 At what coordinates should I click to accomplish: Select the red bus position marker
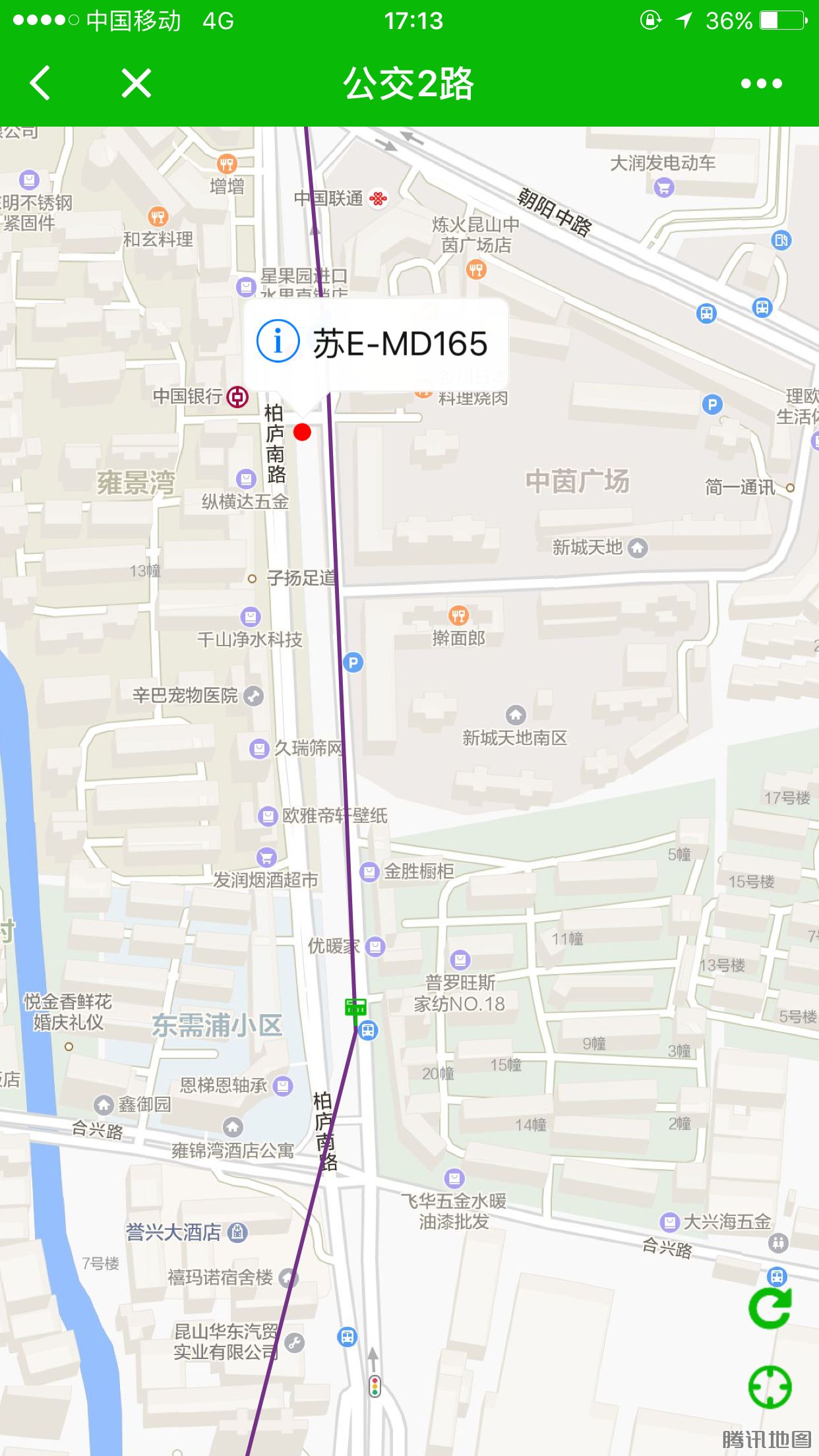coord(302,432)
